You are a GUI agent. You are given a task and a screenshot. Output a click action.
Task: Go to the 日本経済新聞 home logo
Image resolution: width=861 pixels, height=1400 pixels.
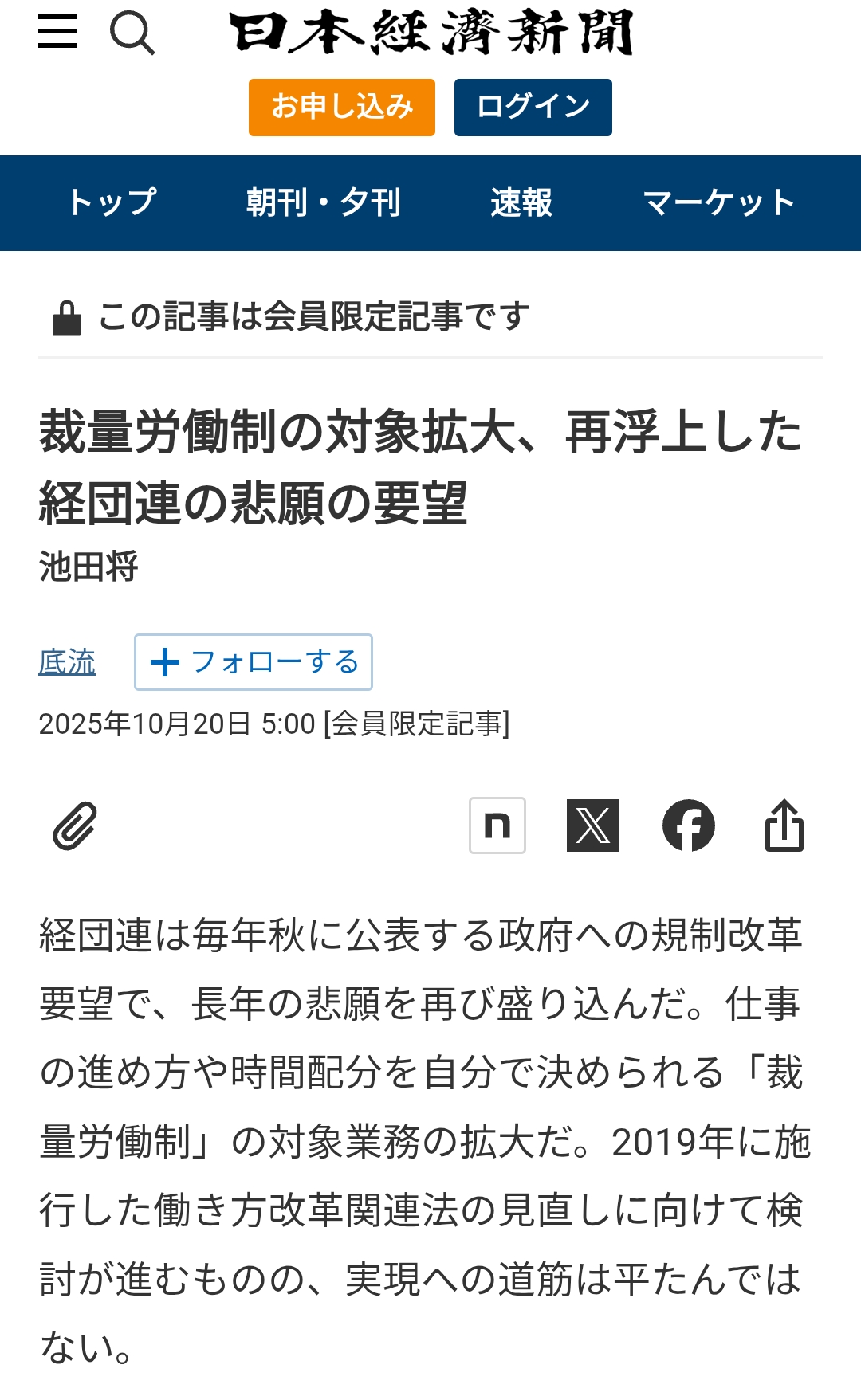pos(431,32)
